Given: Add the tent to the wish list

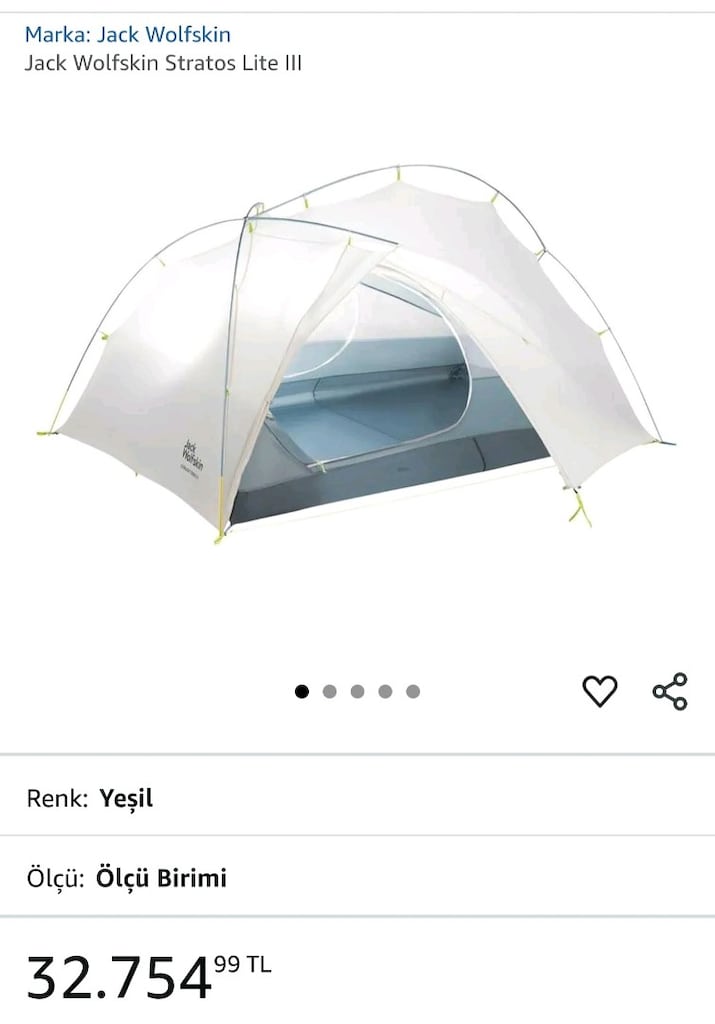Looking at the screenshot, I should pos(599,691).
